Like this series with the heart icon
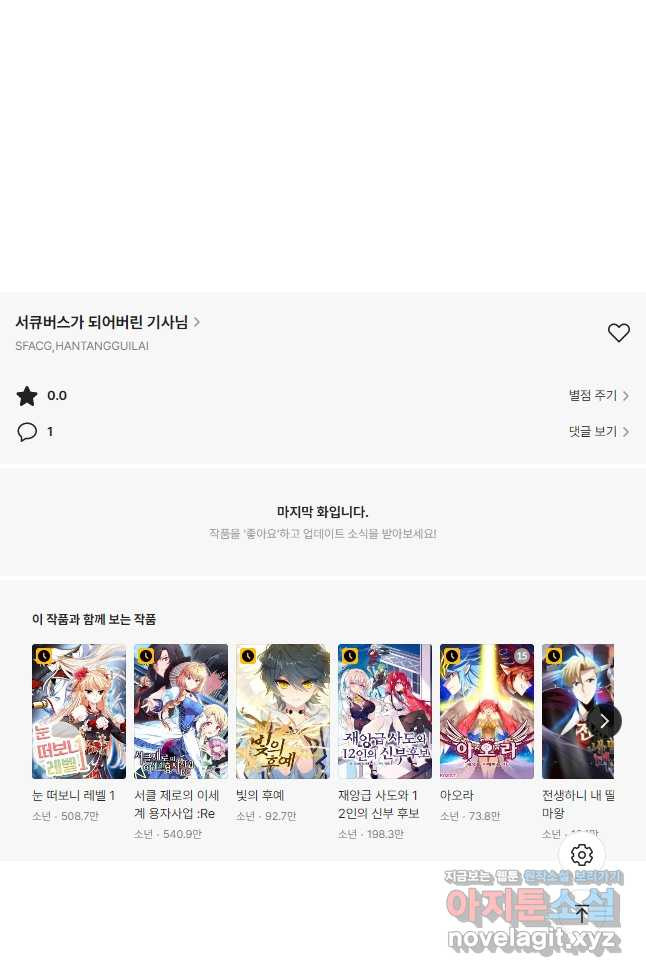This screenshot has height=977, width=646. click(x=619, y=333)
